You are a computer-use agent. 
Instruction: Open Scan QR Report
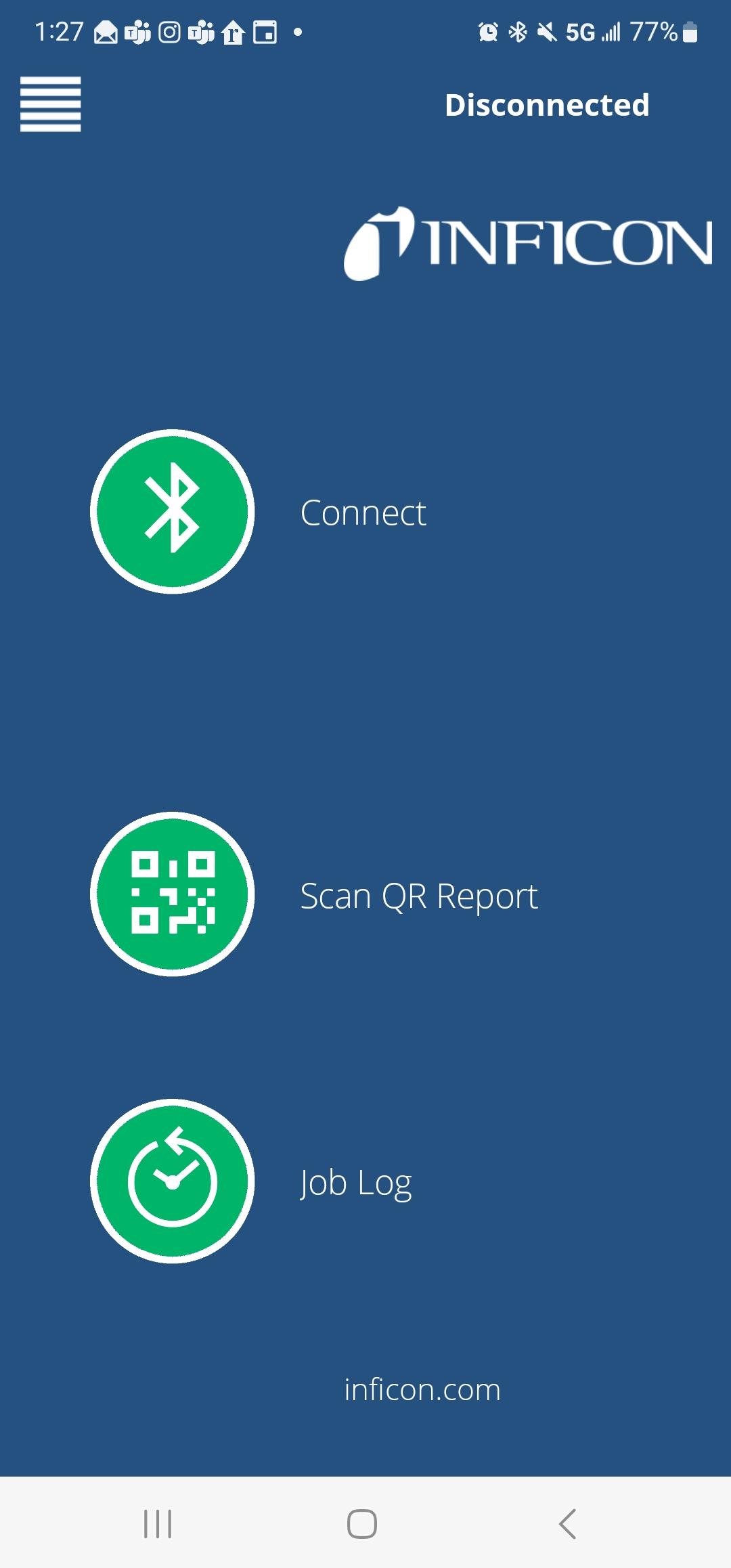coord(173,894)
